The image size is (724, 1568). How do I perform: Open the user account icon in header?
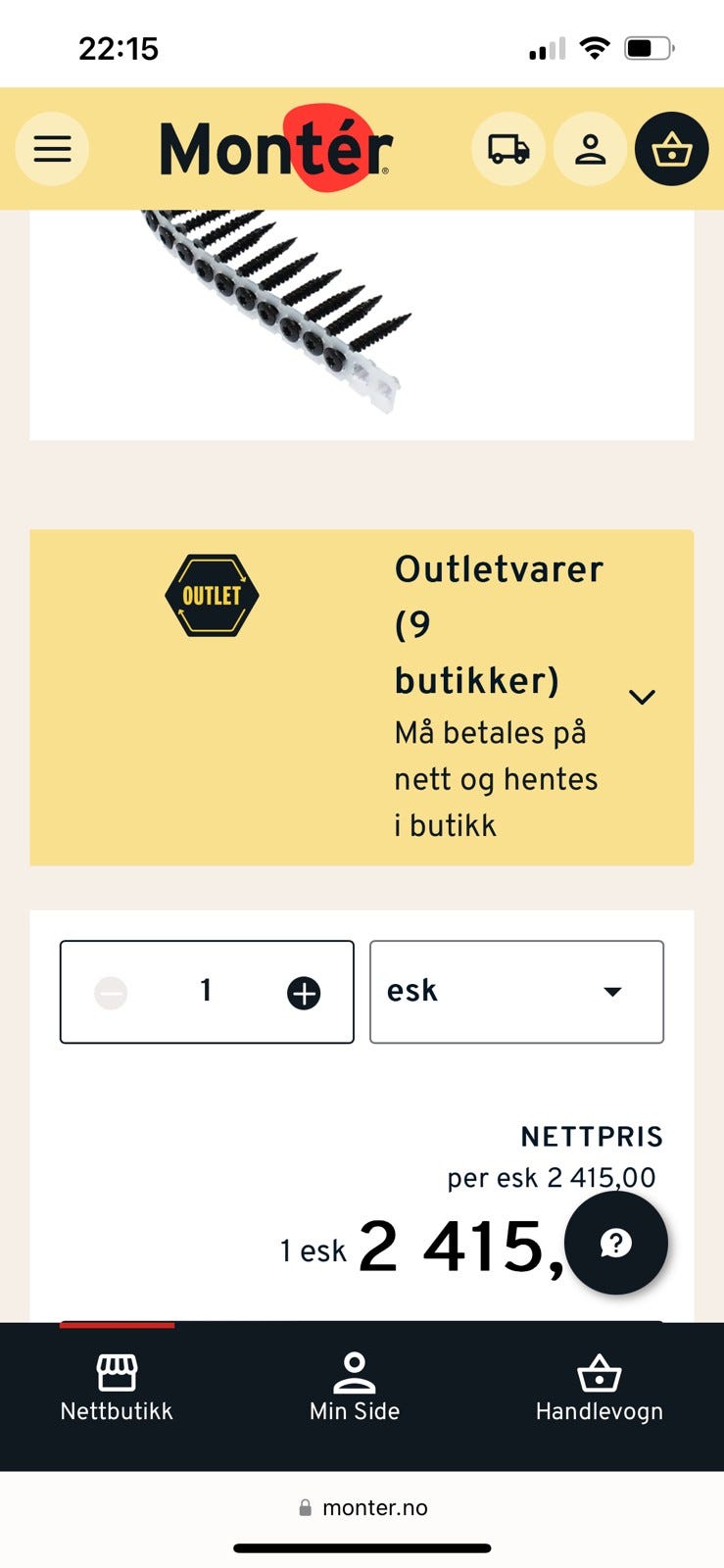590,148
